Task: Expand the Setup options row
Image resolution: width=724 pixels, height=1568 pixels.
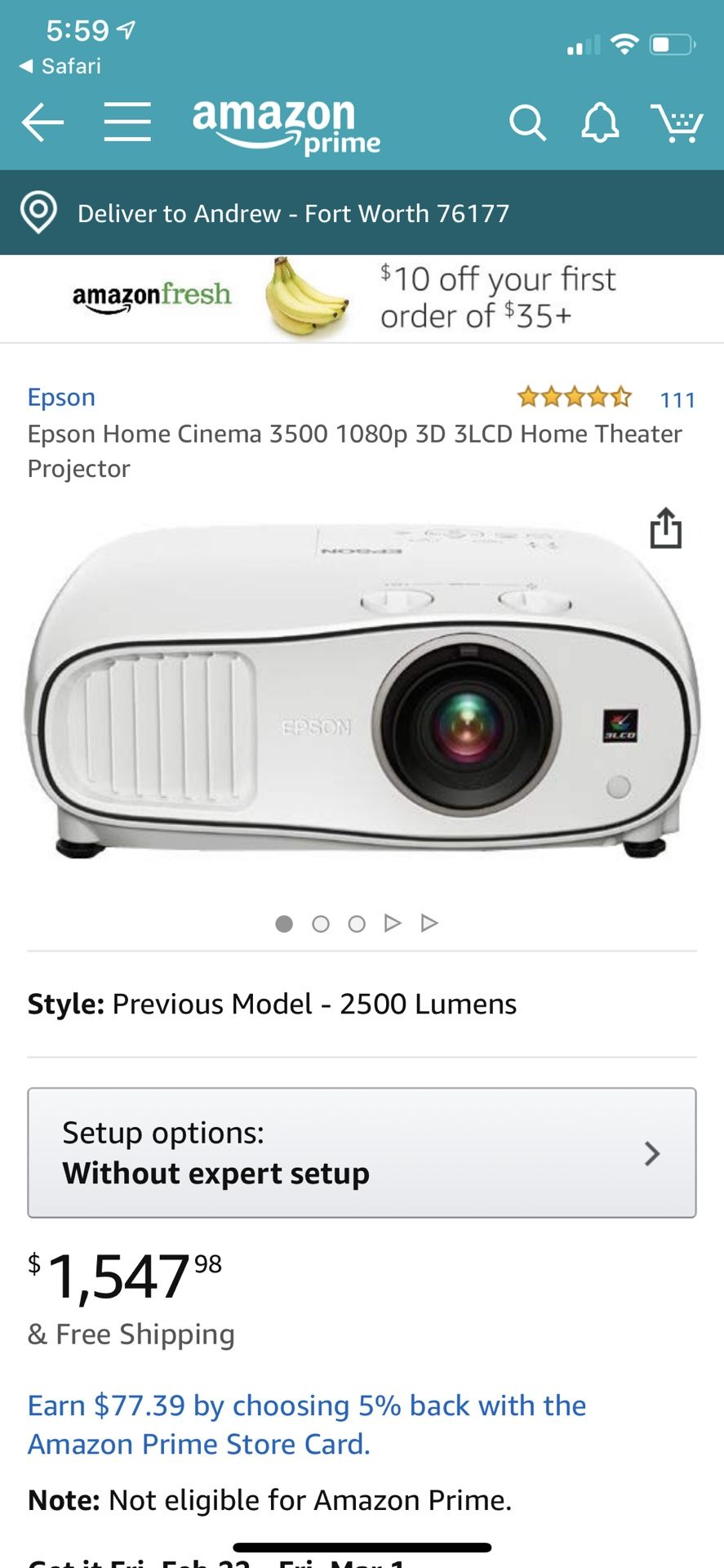Action: tap(362, 1152)
